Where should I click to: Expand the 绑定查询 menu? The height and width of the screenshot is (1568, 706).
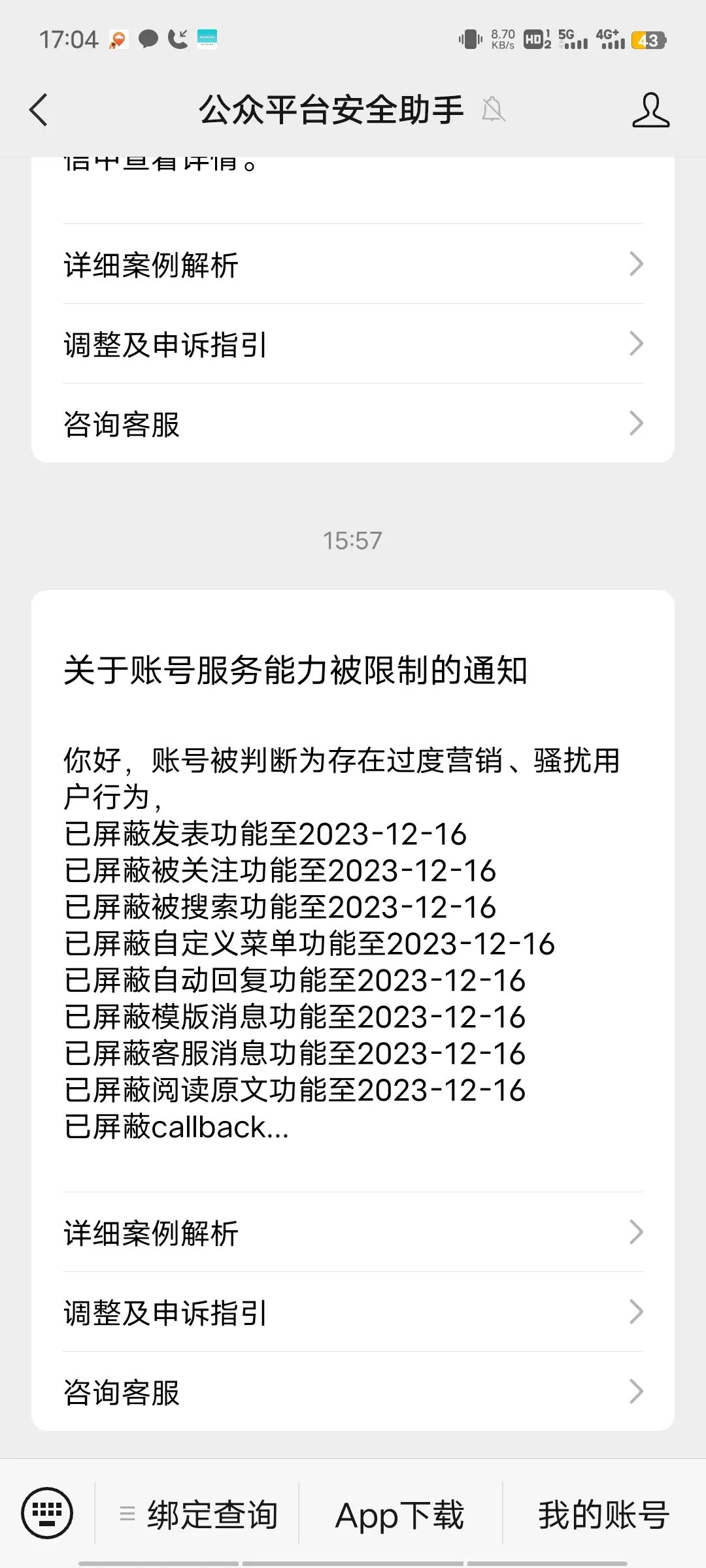click(x=199, y=1514)
